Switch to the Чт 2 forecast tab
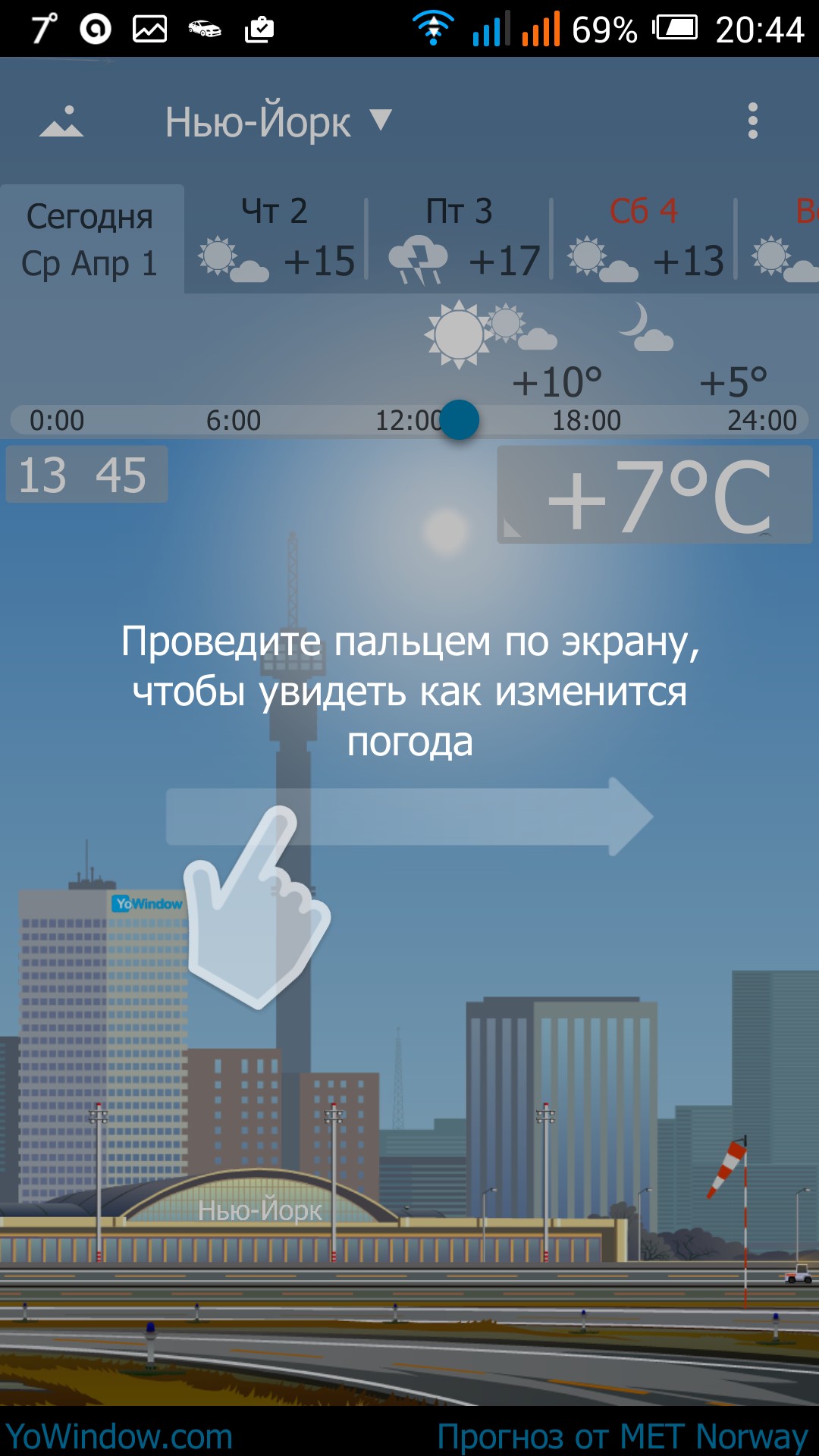Image resolution: width=819 pixels, height=1456 pixels. click(276, 240)
